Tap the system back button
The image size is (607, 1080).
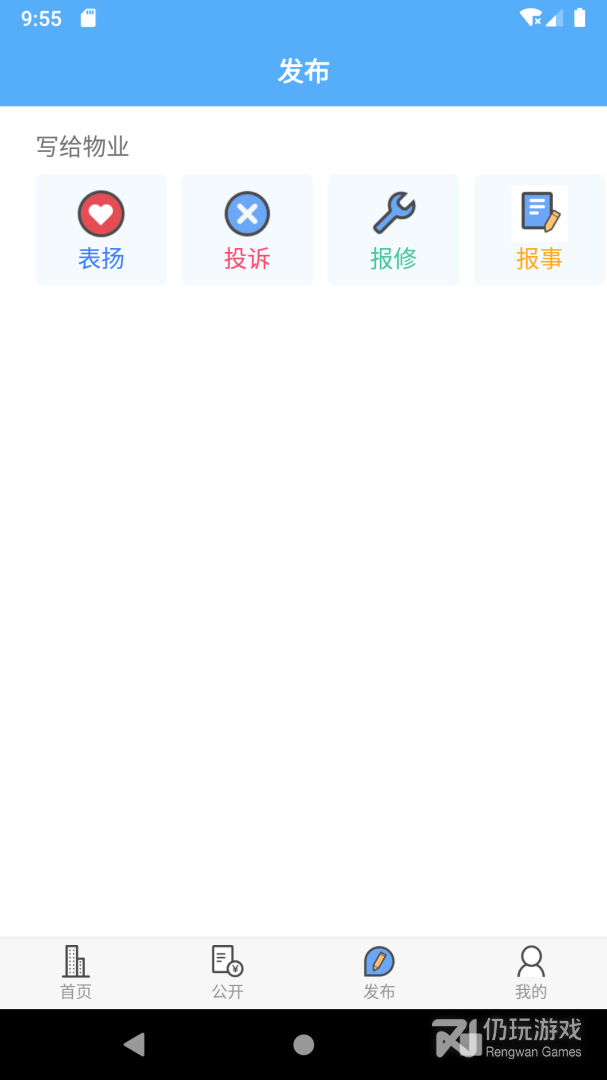134,1044
